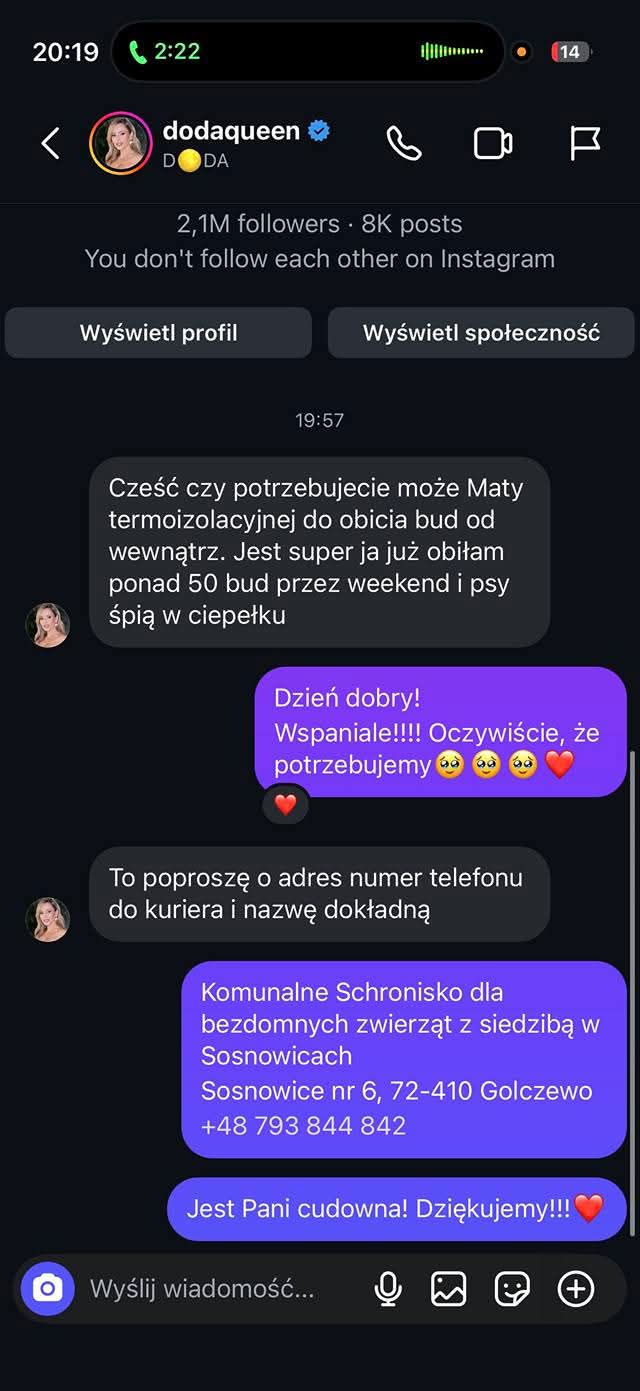Screen dimensions: 640x1391
Task: Open dodaqueen's profile picture in the header
Action: (x=120, y=144)
